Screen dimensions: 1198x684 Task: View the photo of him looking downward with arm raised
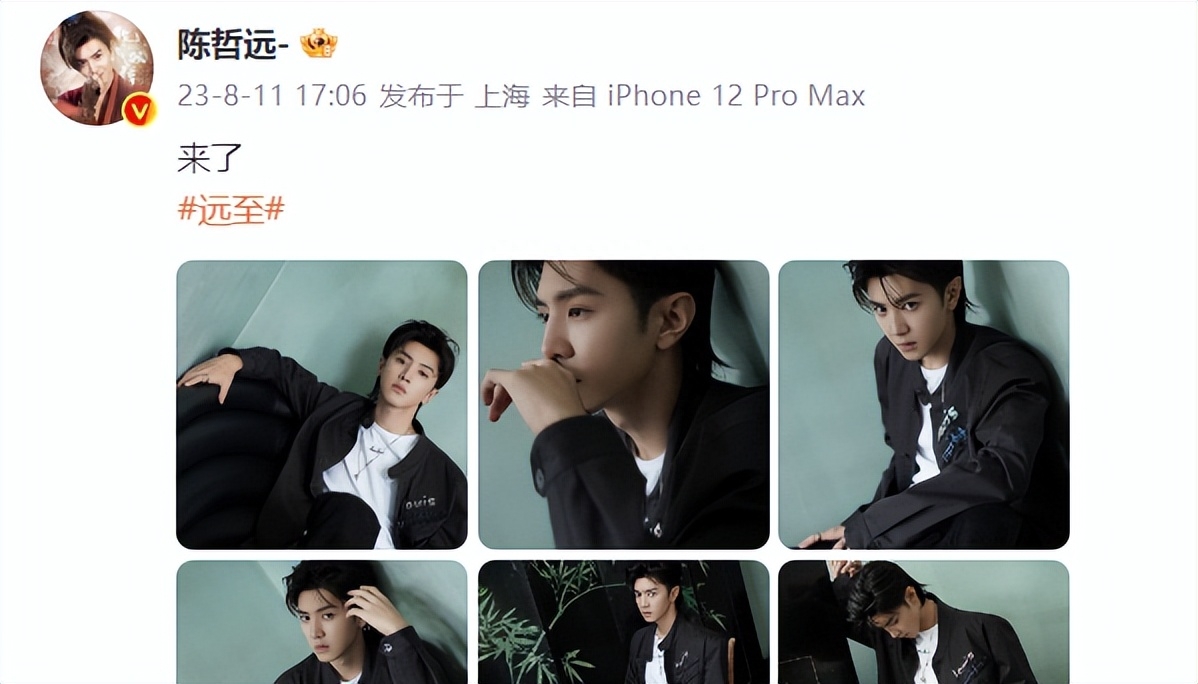coord(923,622)
